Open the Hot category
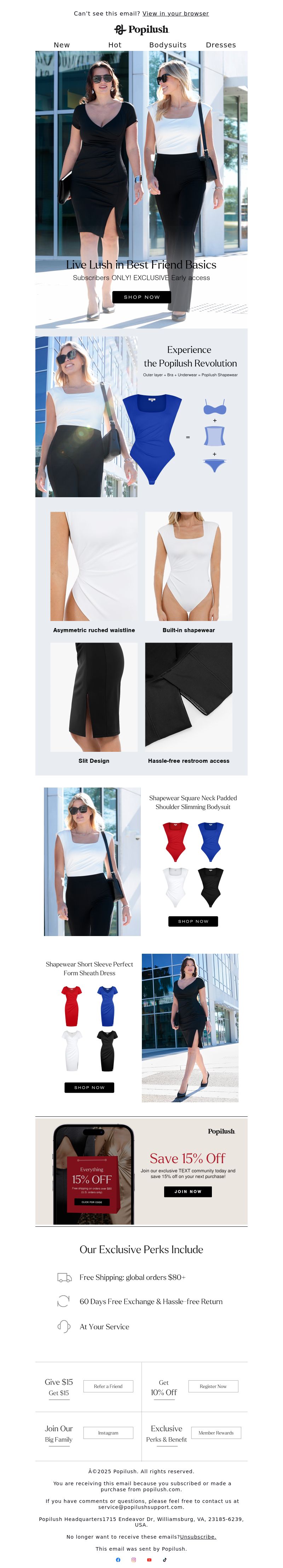This screenshot has height=1568, width=283. click(x=114, y=45)
